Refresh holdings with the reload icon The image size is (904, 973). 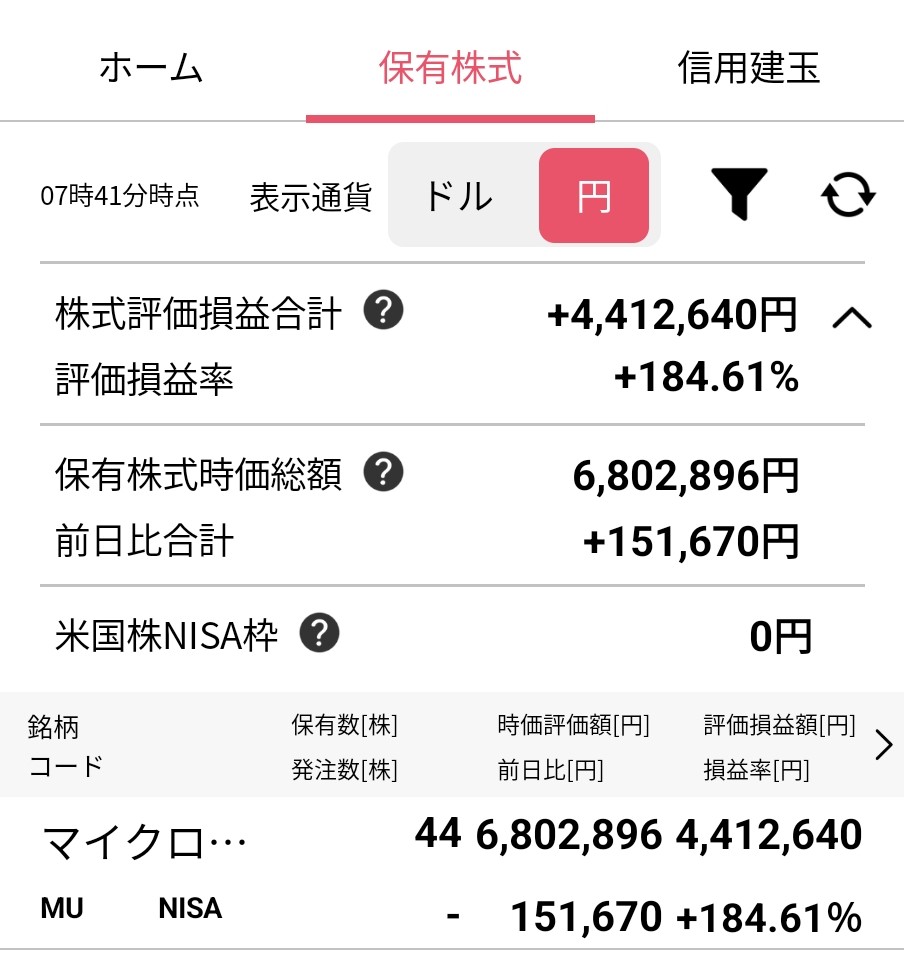848,194
